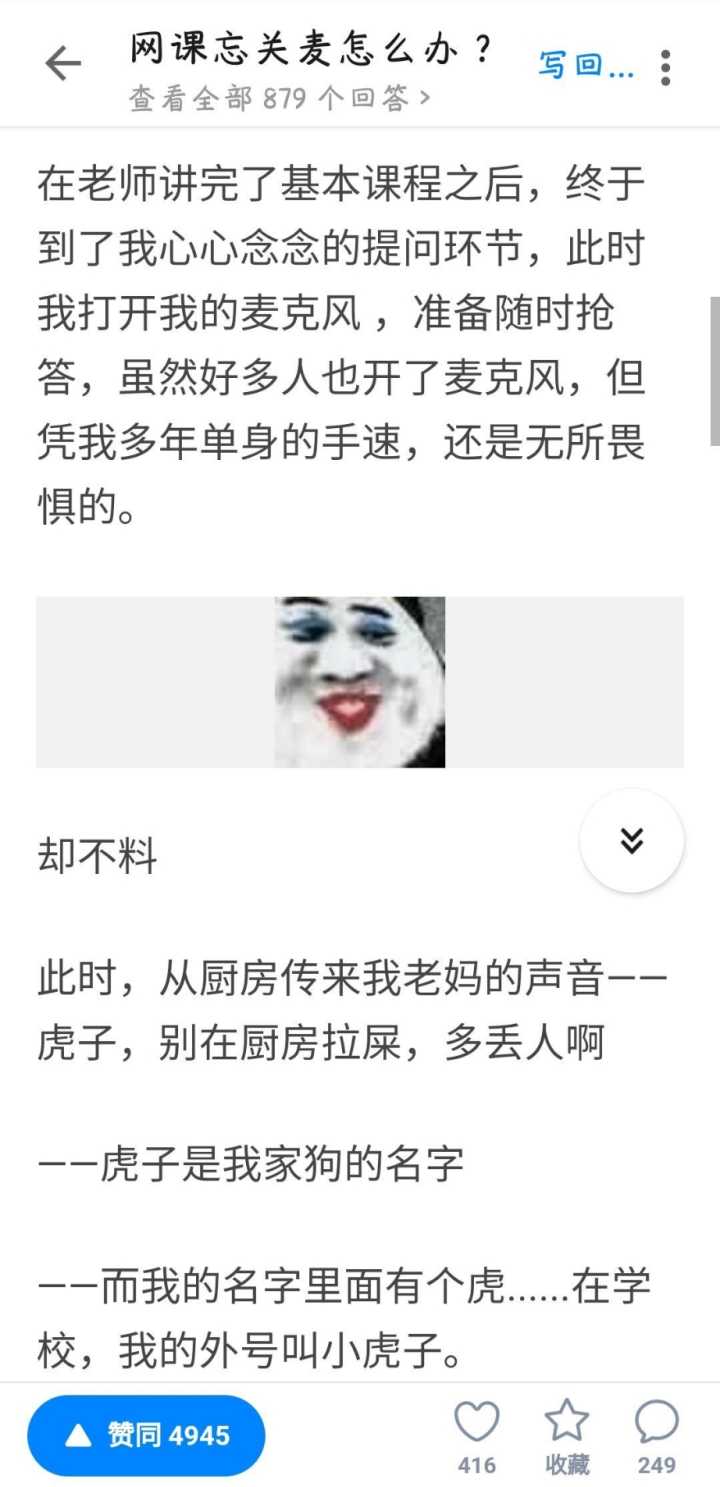720x1487 pixels.
Task: Open the comments via the speech bubble icon
Action: [655, 1419]
